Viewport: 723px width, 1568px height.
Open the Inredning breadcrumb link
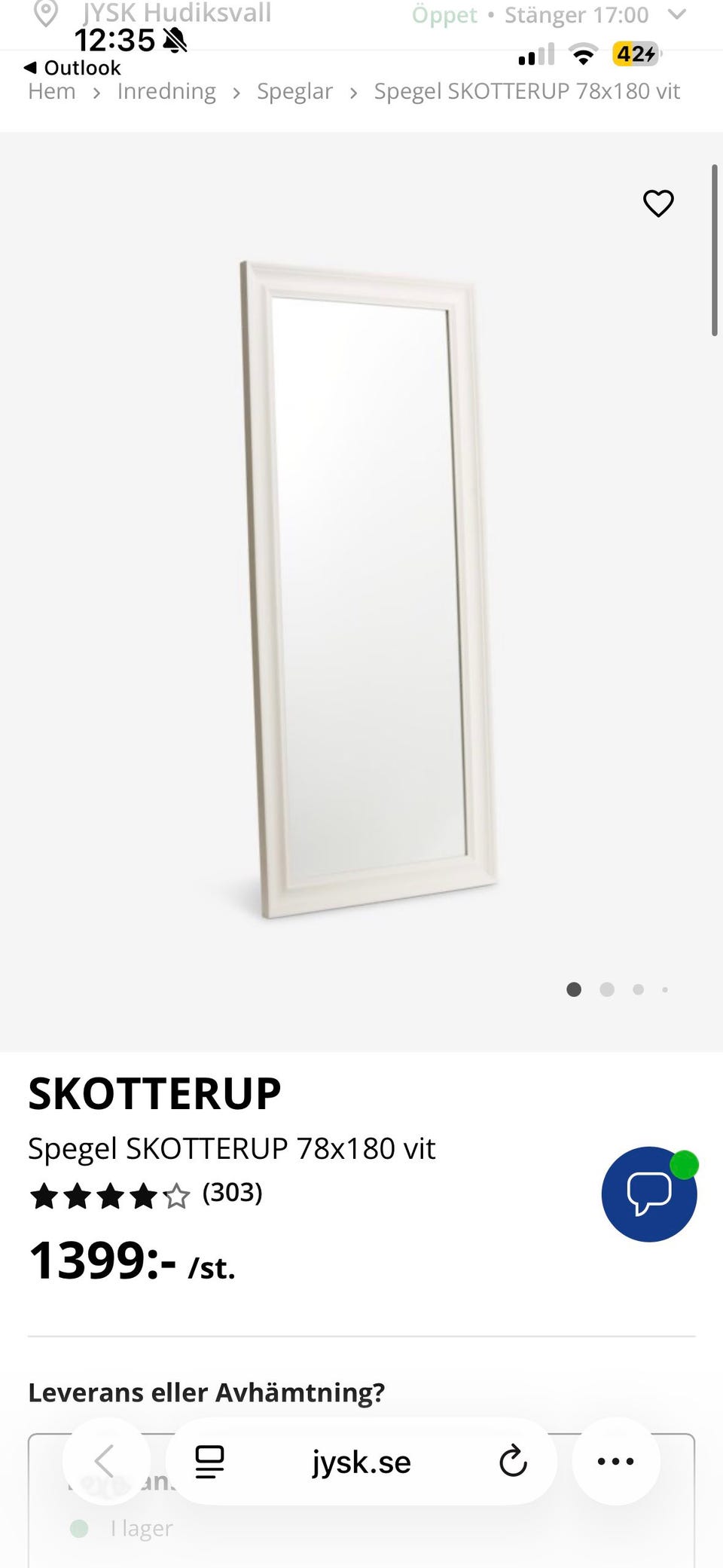click(166, 90)
